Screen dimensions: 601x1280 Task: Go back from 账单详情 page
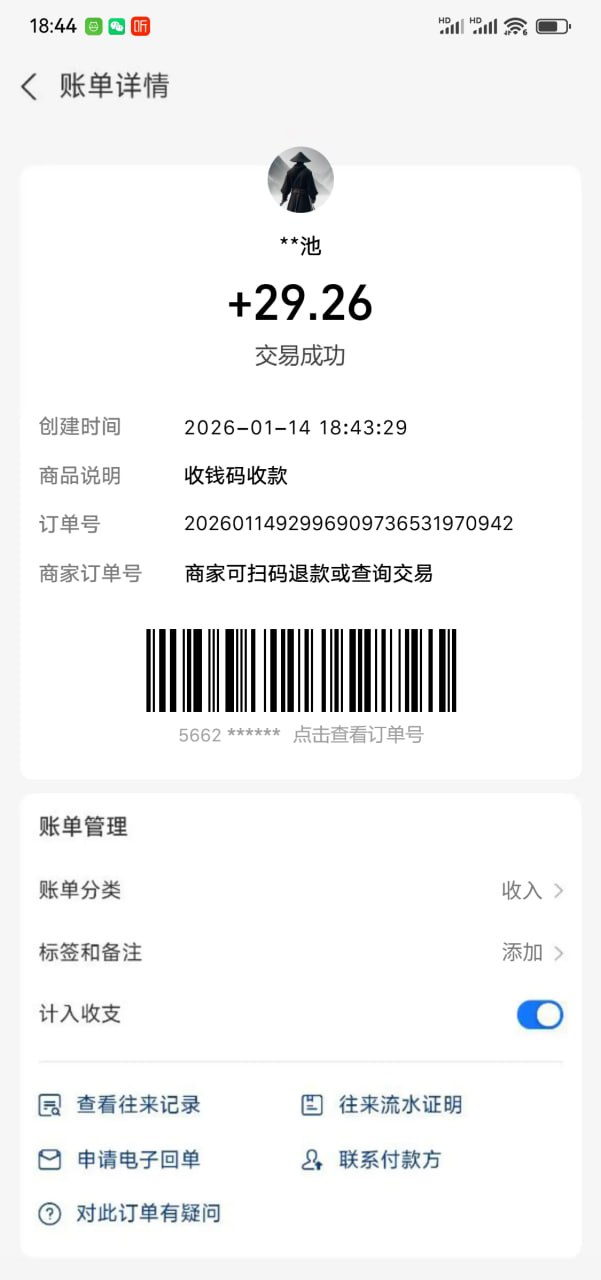pos(29,87)
